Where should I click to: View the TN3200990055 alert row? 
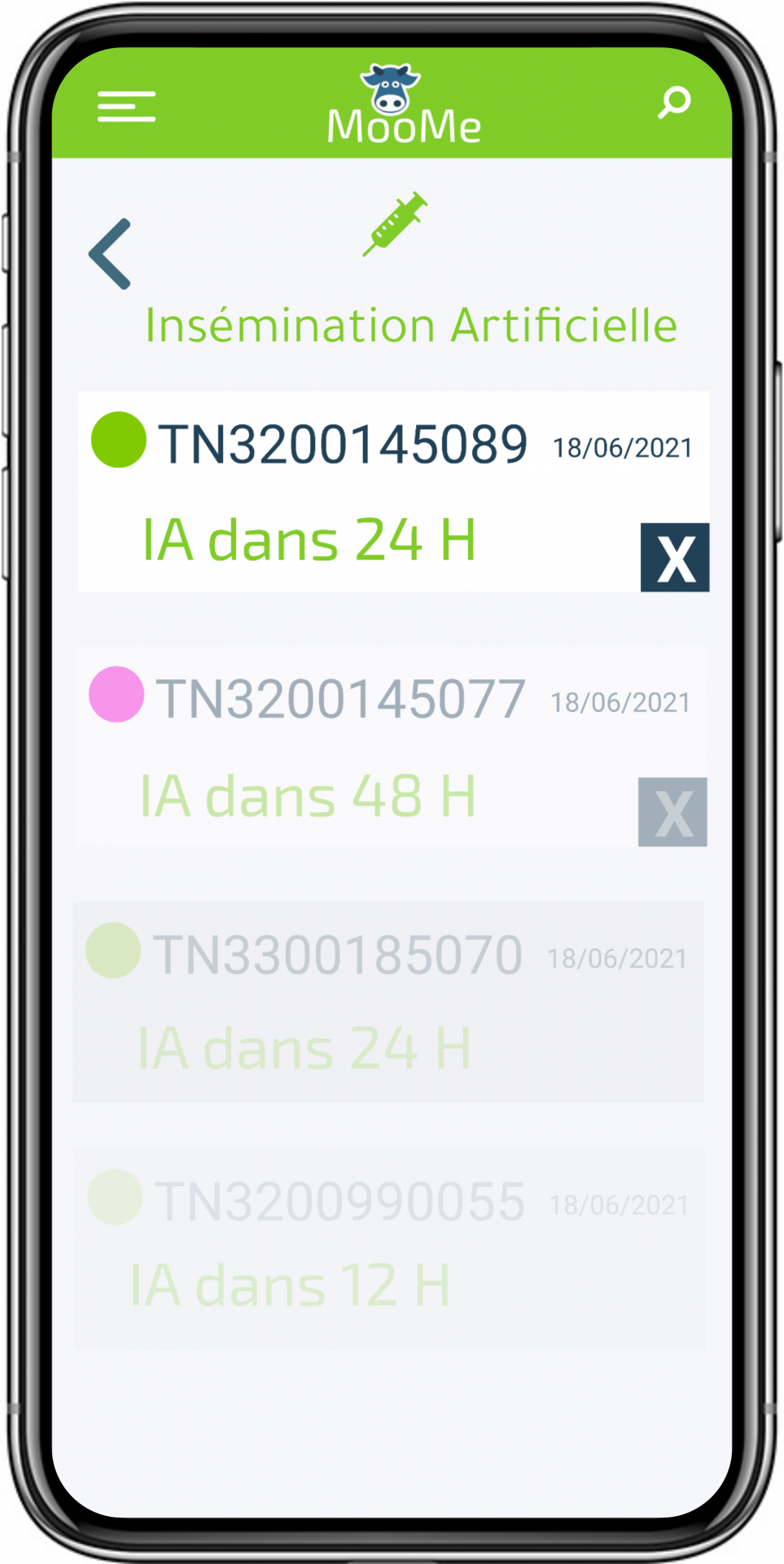coord(391,1249)
